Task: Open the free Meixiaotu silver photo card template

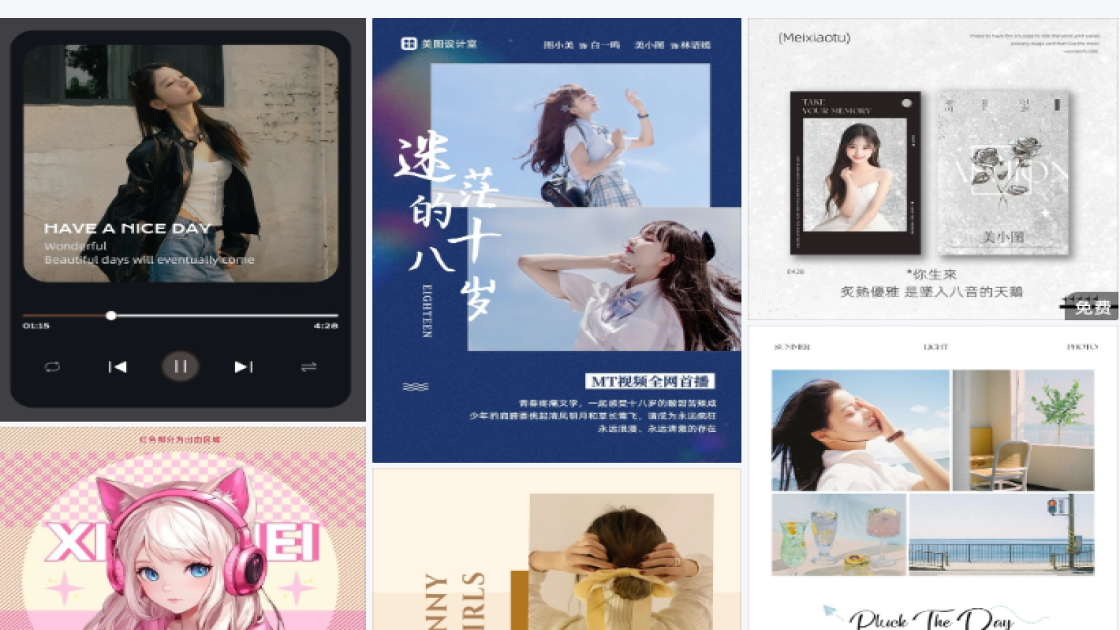Action: point(932,168)
